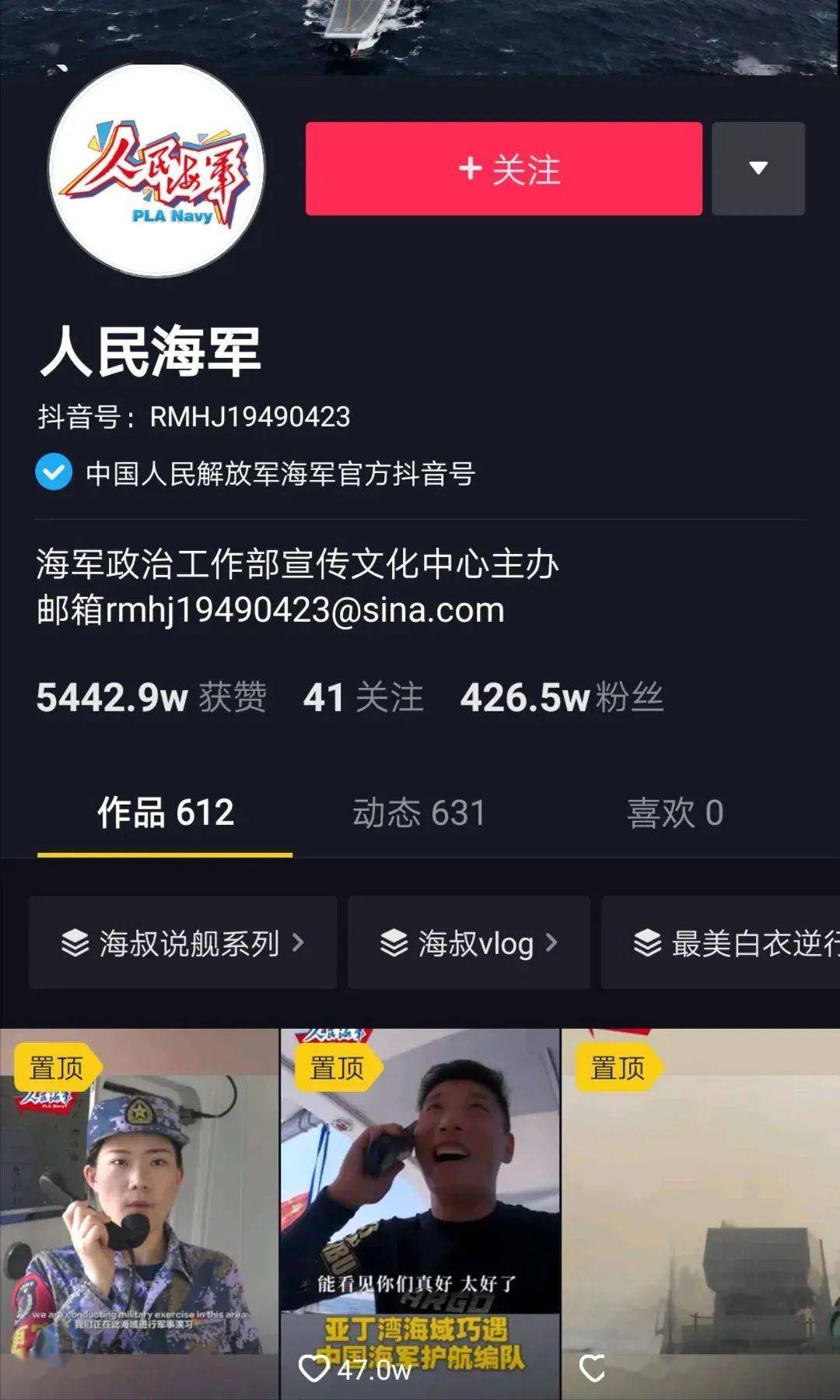
Task: Open the 人民海军 profile avatar
Action: [156, 170]
